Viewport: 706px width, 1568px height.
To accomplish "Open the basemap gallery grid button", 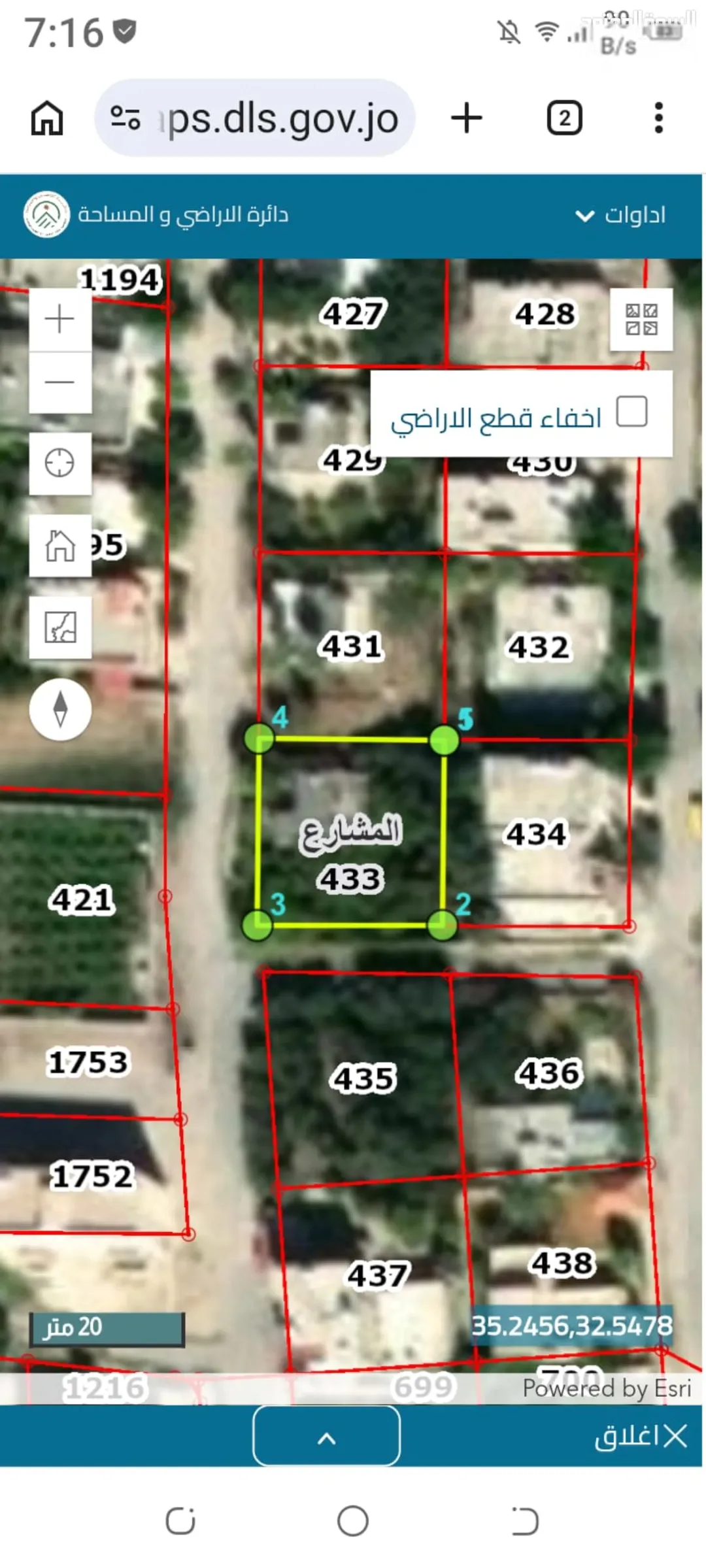I will point(641,320).
